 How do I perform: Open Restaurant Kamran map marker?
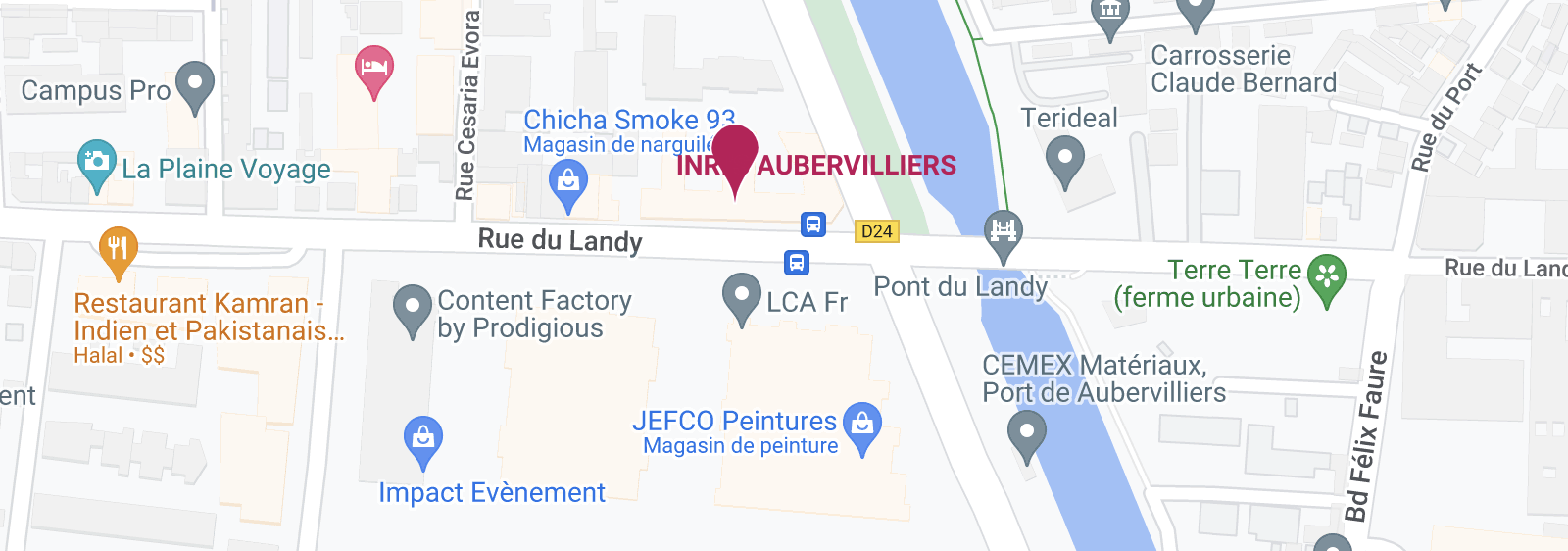(x=119, y=248)
